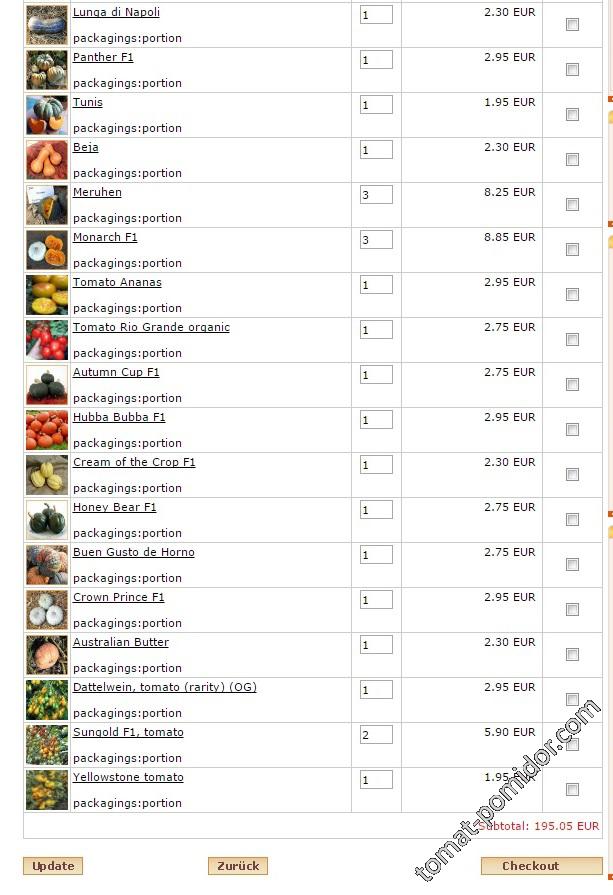Open the Autumn Cup F1 product image
The height and width of the screenshot is (895, 613).
pos(47,385)
